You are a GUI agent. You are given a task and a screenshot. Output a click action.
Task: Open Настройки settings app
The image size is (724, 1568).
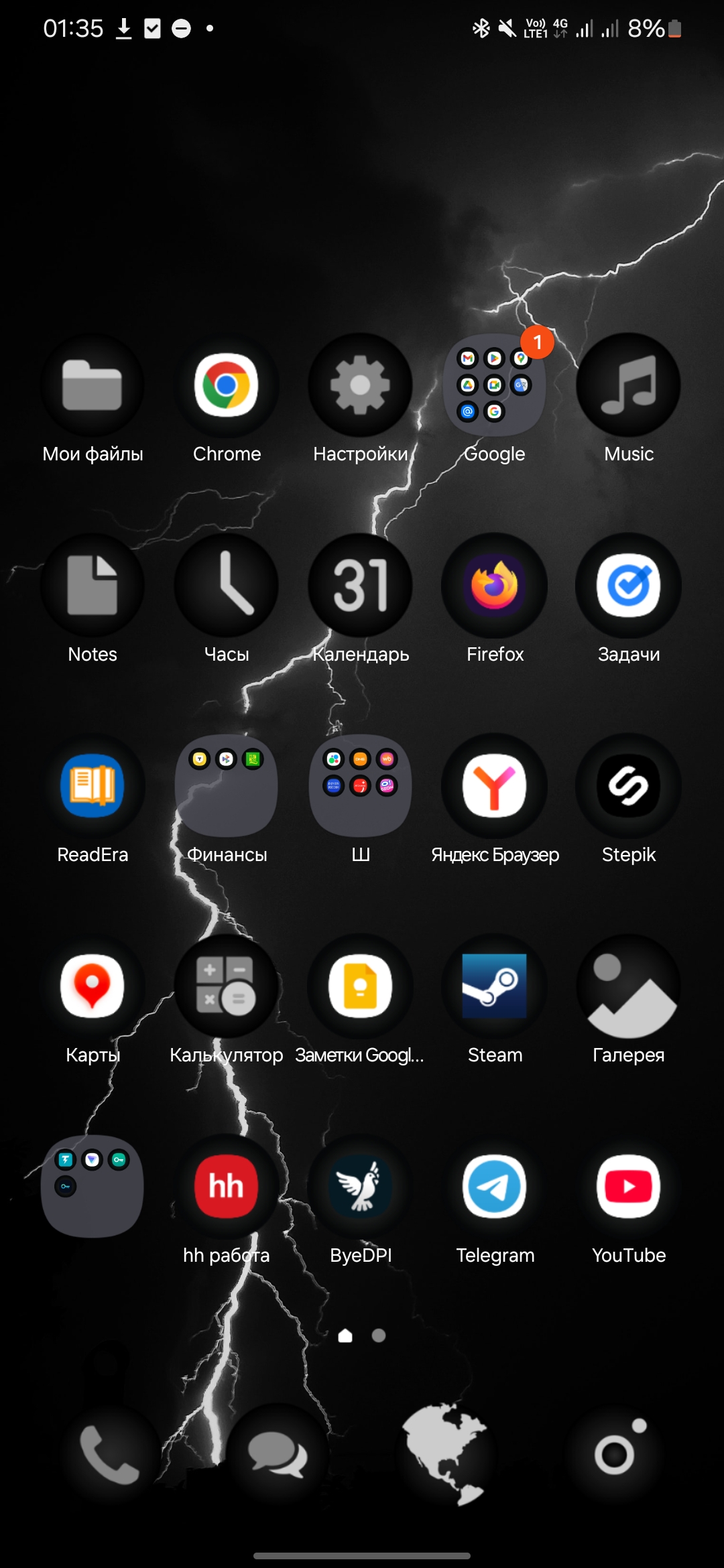(361, 385)
